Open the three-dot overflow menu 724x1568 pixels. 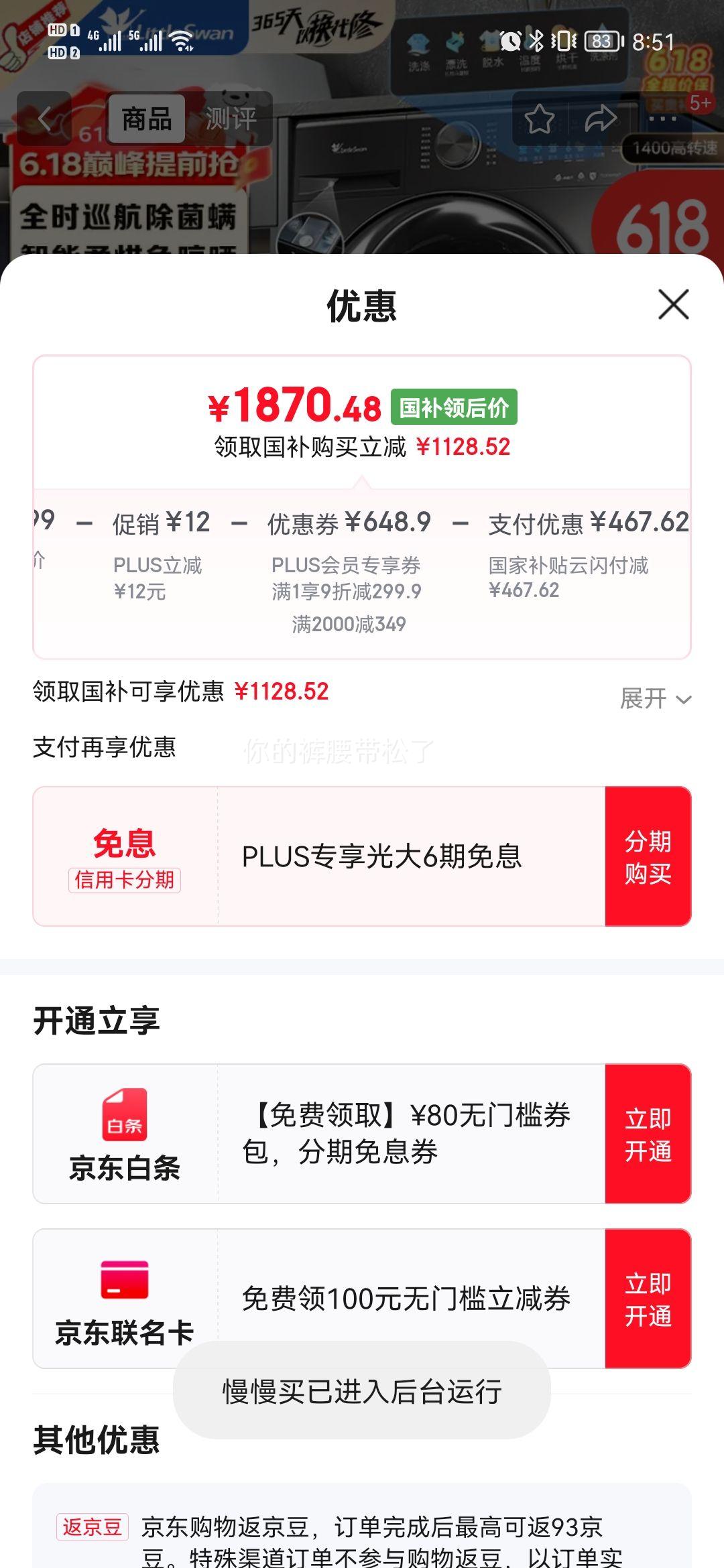click(662, 119)
